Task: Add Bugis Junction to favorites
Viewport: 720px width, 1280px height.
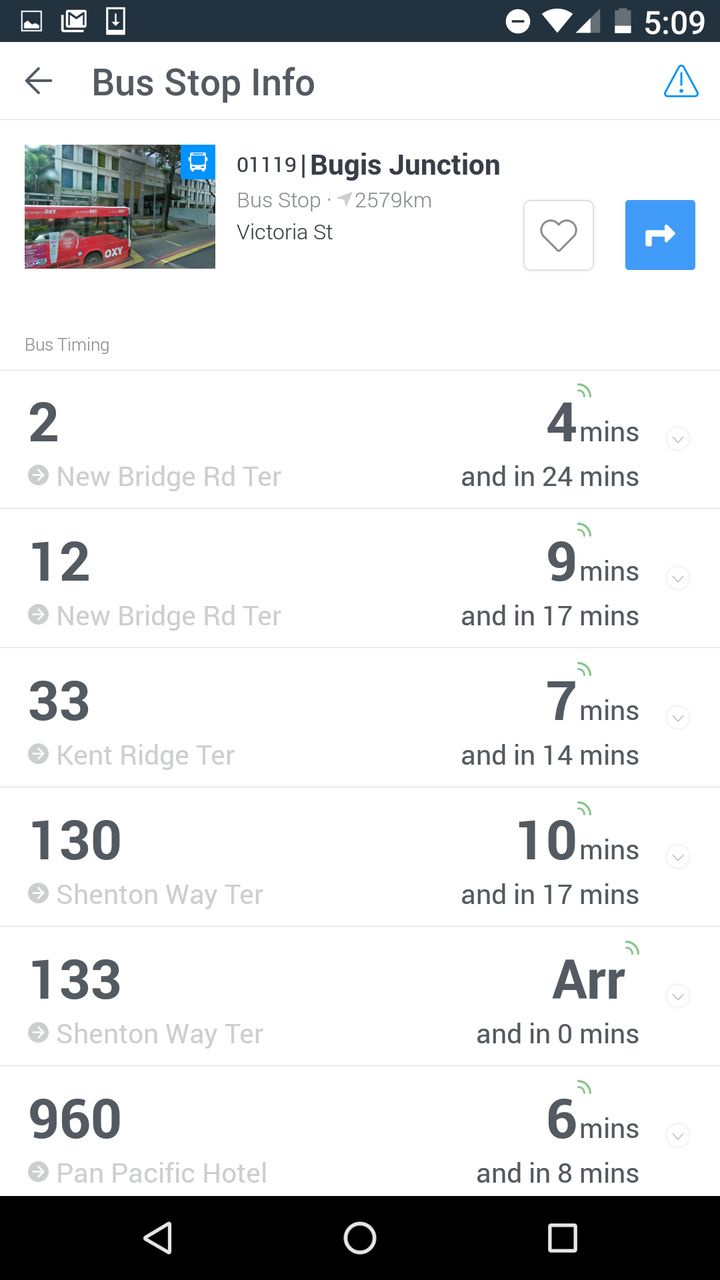Action: tap(558, 235)
